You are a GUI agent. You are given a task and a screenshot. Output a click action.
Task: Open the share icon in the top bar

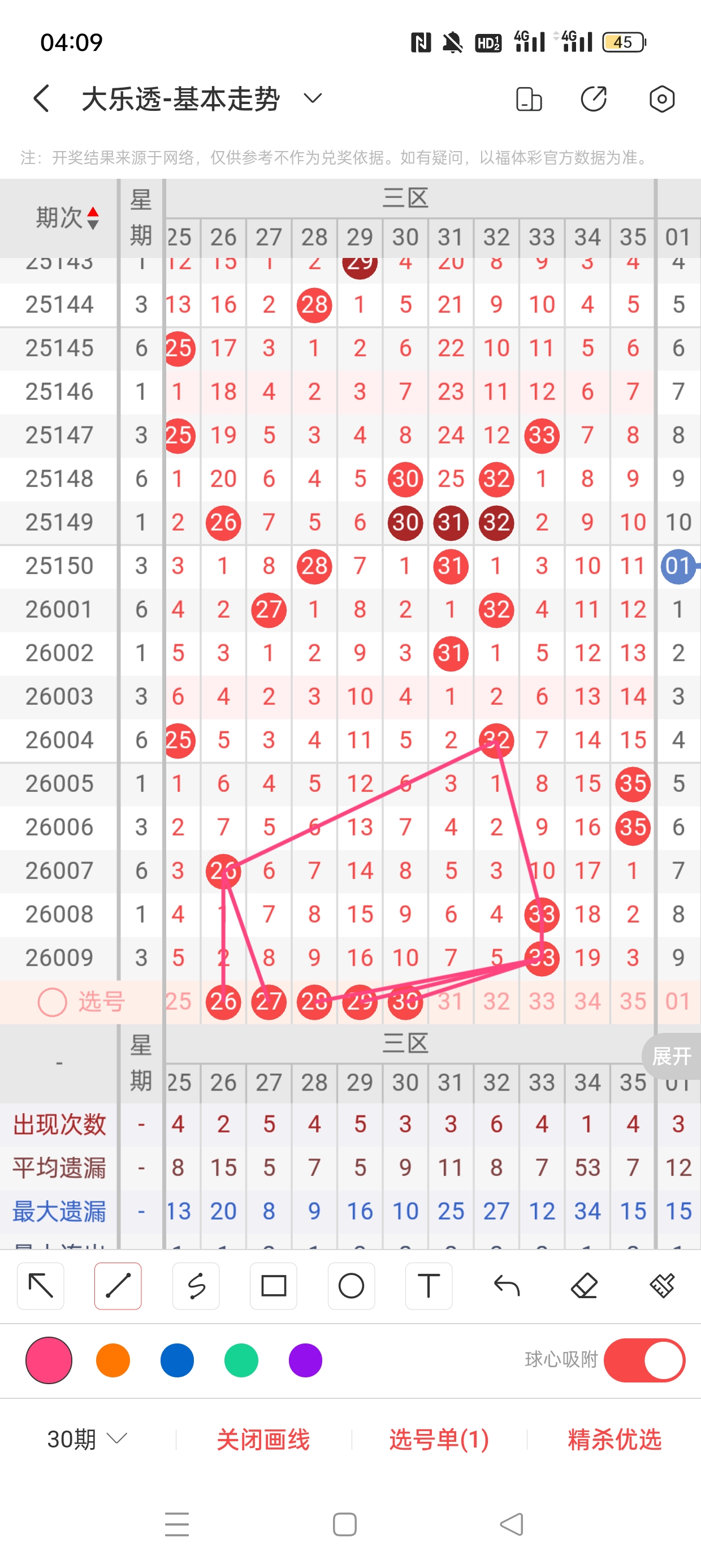pyautogui.click(x=593, y=98)
